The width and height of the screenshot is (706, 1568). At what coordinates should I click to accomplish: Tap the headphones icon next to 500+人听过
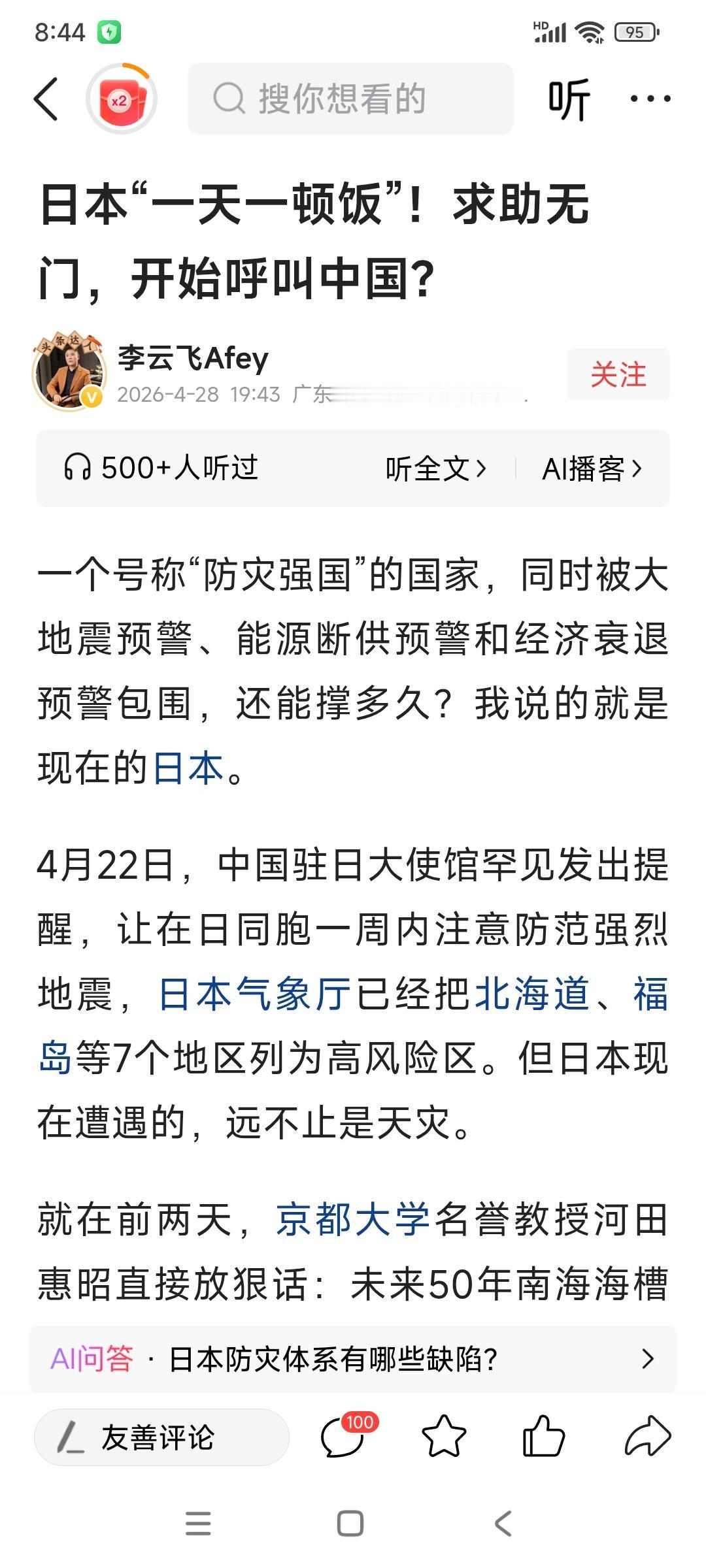[x=78, y=466]
